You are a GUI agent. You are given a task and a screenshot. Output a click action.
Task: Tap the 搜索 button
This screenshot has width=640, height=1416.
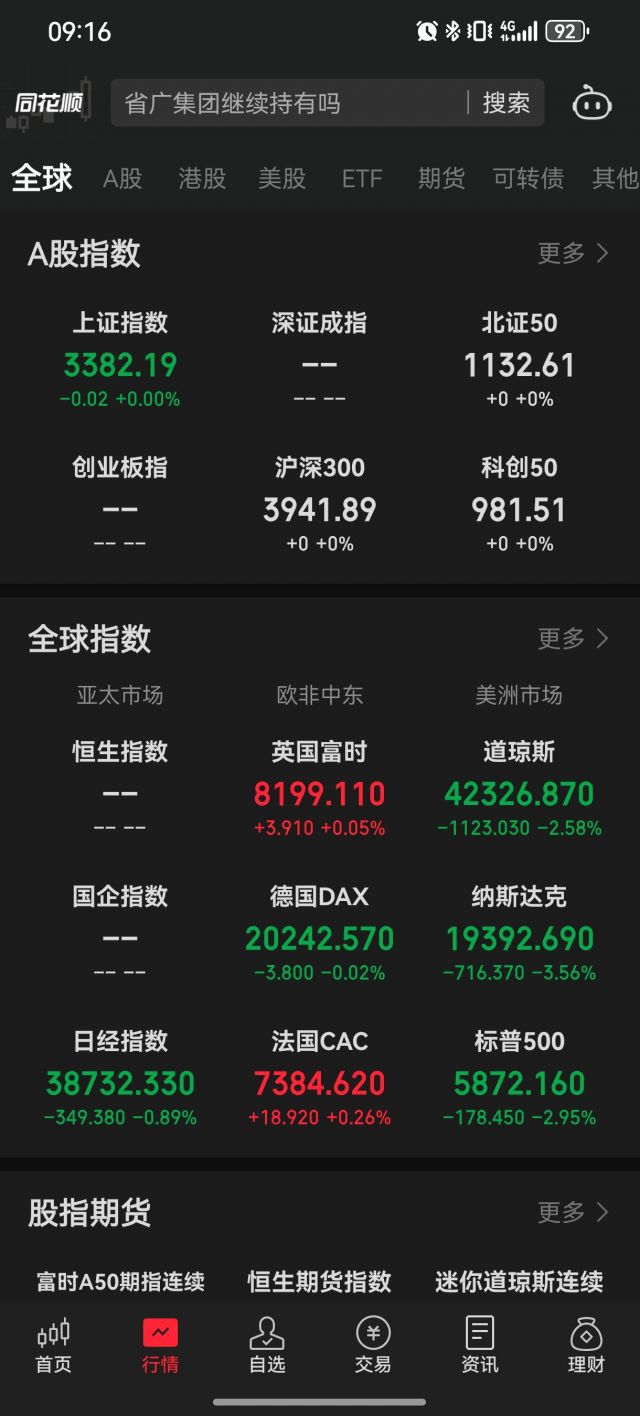pyautogui.click(x=506, y=102)
